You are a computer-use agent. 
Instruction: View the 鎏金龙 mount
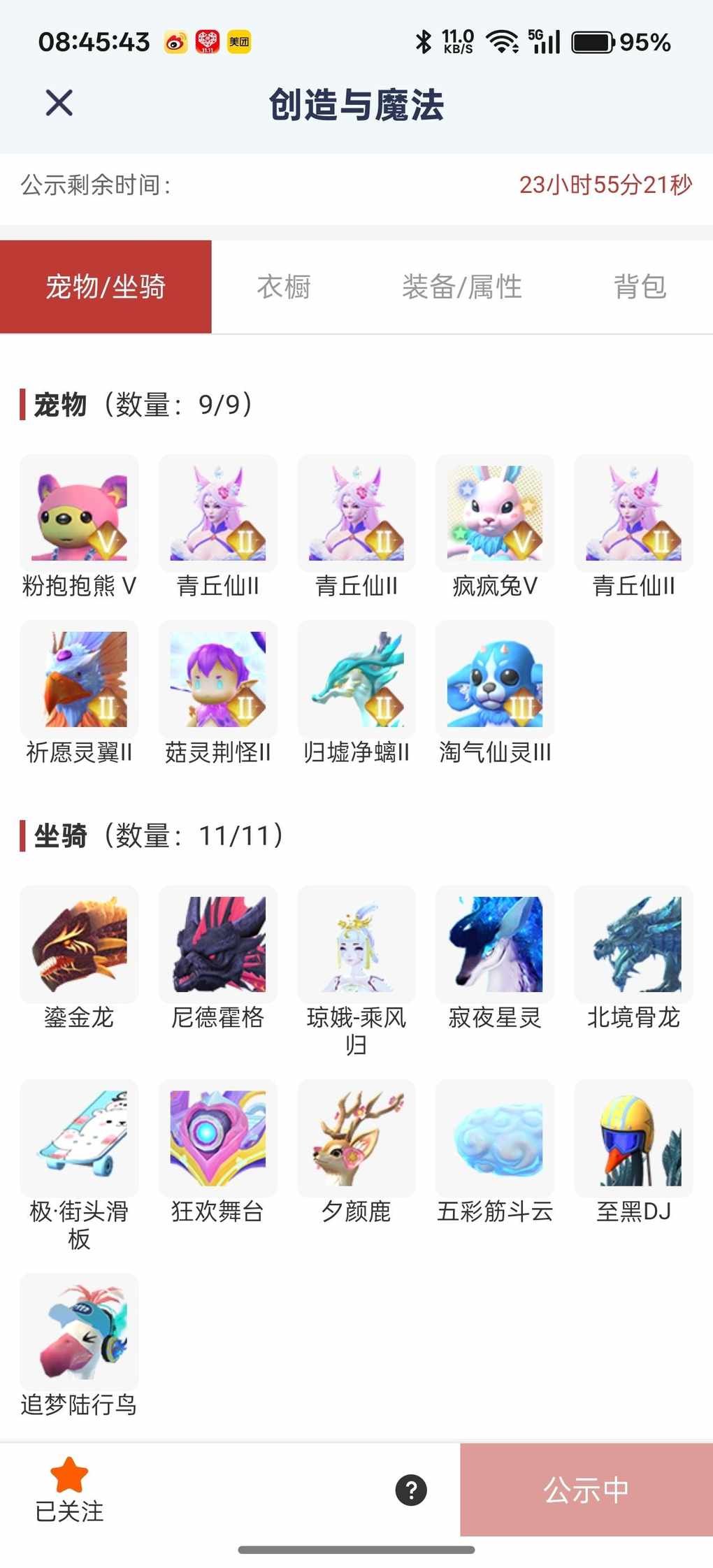pyautogui.click(x=79, y=944)
